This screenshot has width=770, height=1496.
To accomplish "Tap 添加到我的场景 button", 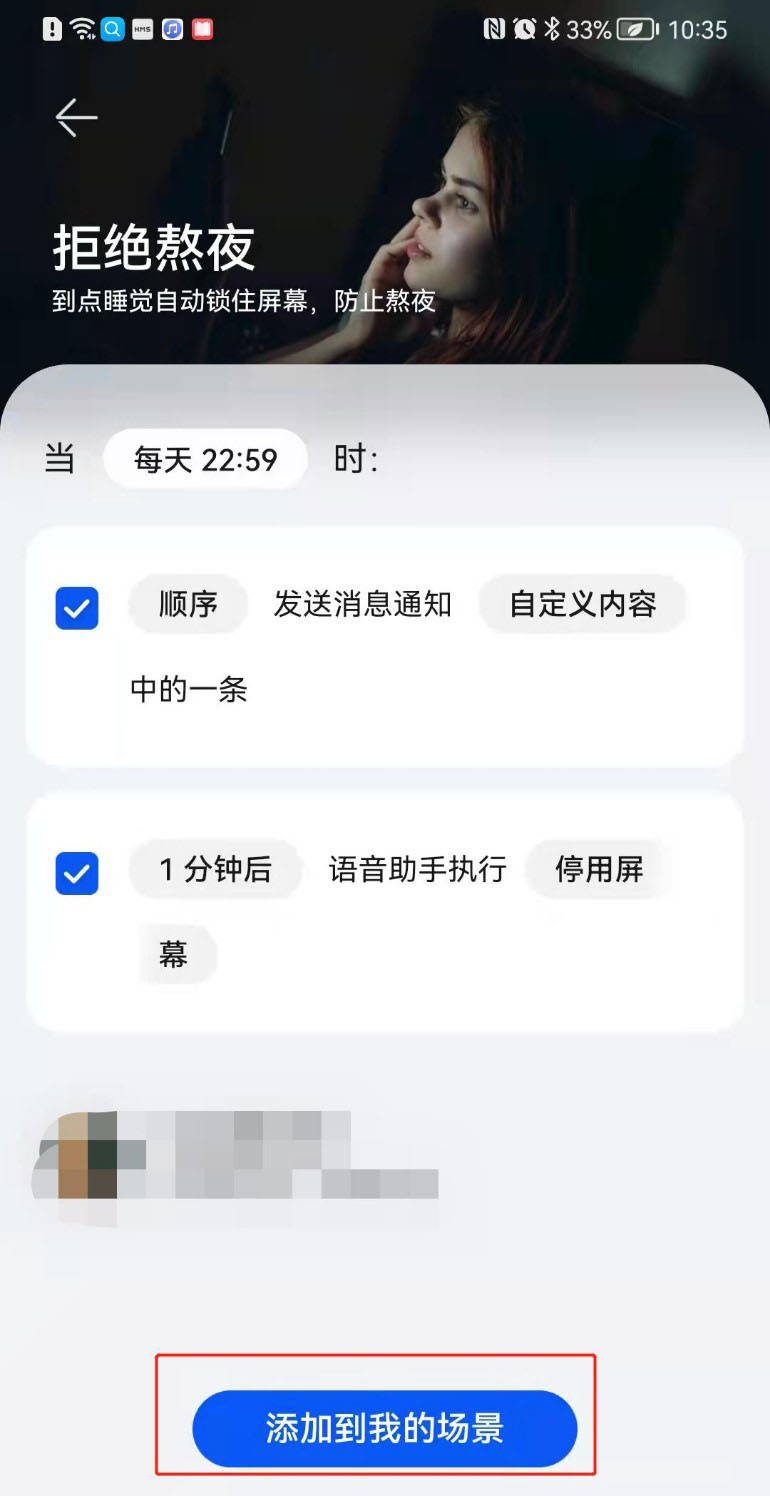I will [385, 1428].
